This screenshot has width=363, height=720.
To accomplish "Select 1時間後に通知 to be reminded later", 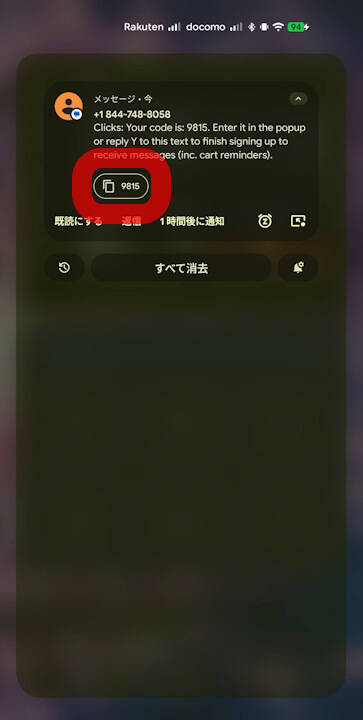I will click(192, 221).
